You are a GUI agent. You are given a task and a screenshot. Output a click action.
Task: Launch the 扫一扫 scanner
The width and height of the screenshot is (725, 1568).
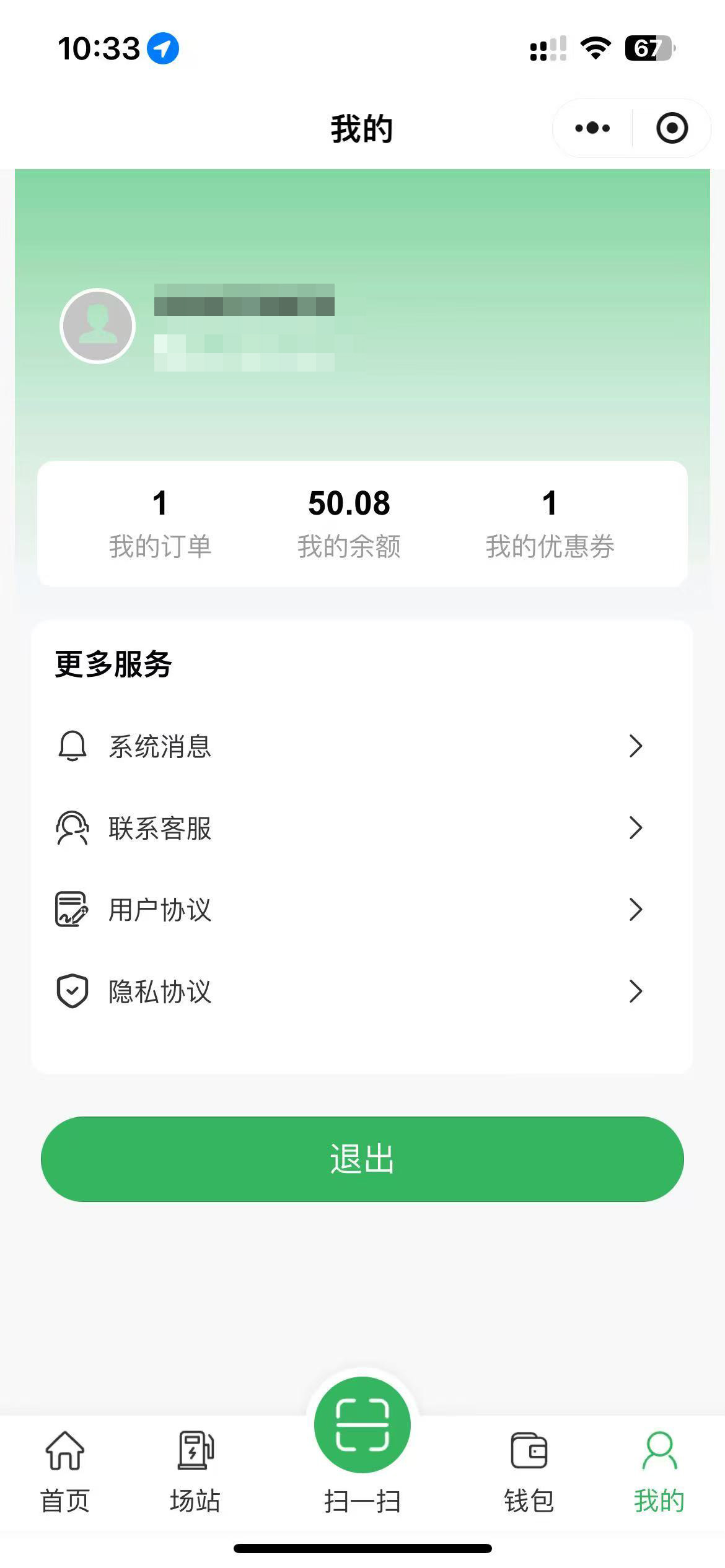[362, 1431]
